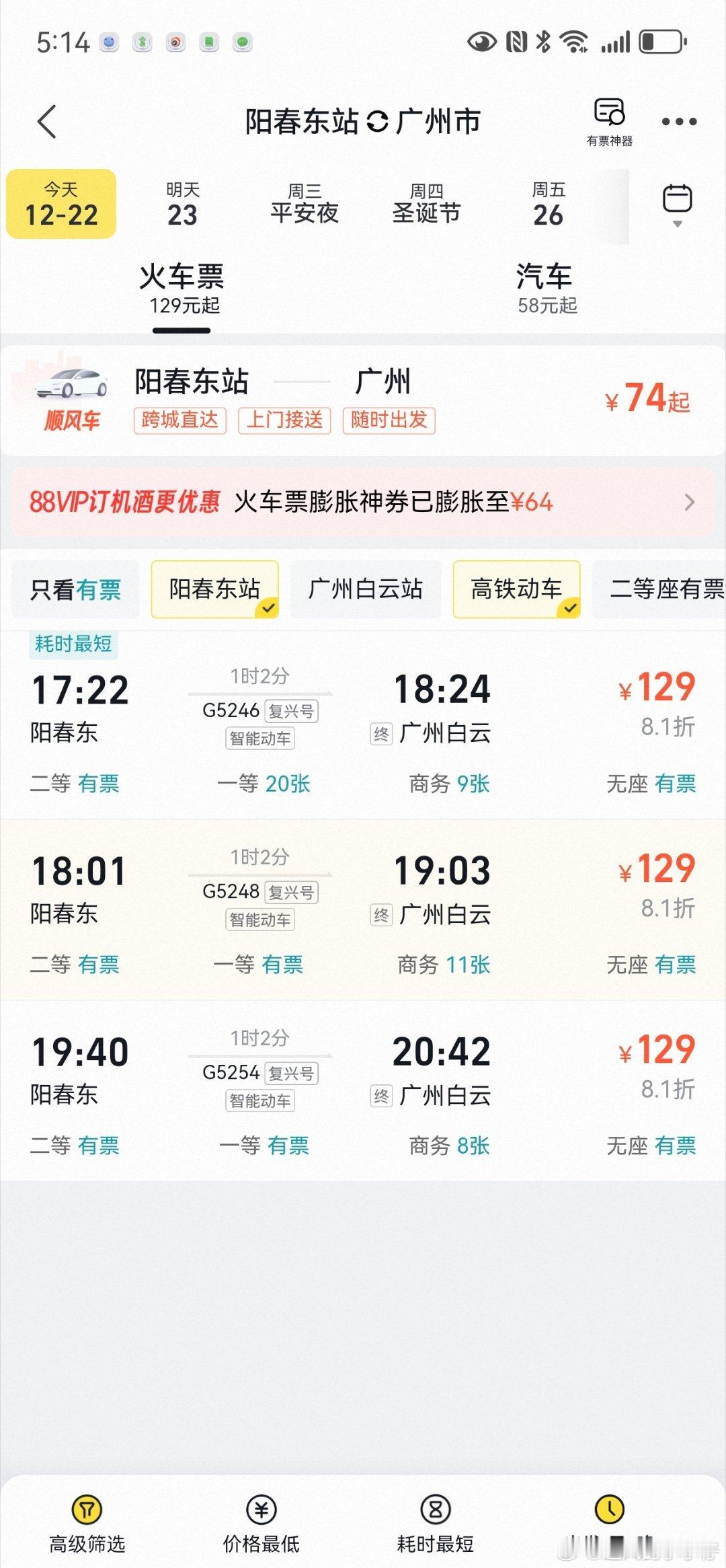Uncheck the 阳春东站 station filter

214,589
